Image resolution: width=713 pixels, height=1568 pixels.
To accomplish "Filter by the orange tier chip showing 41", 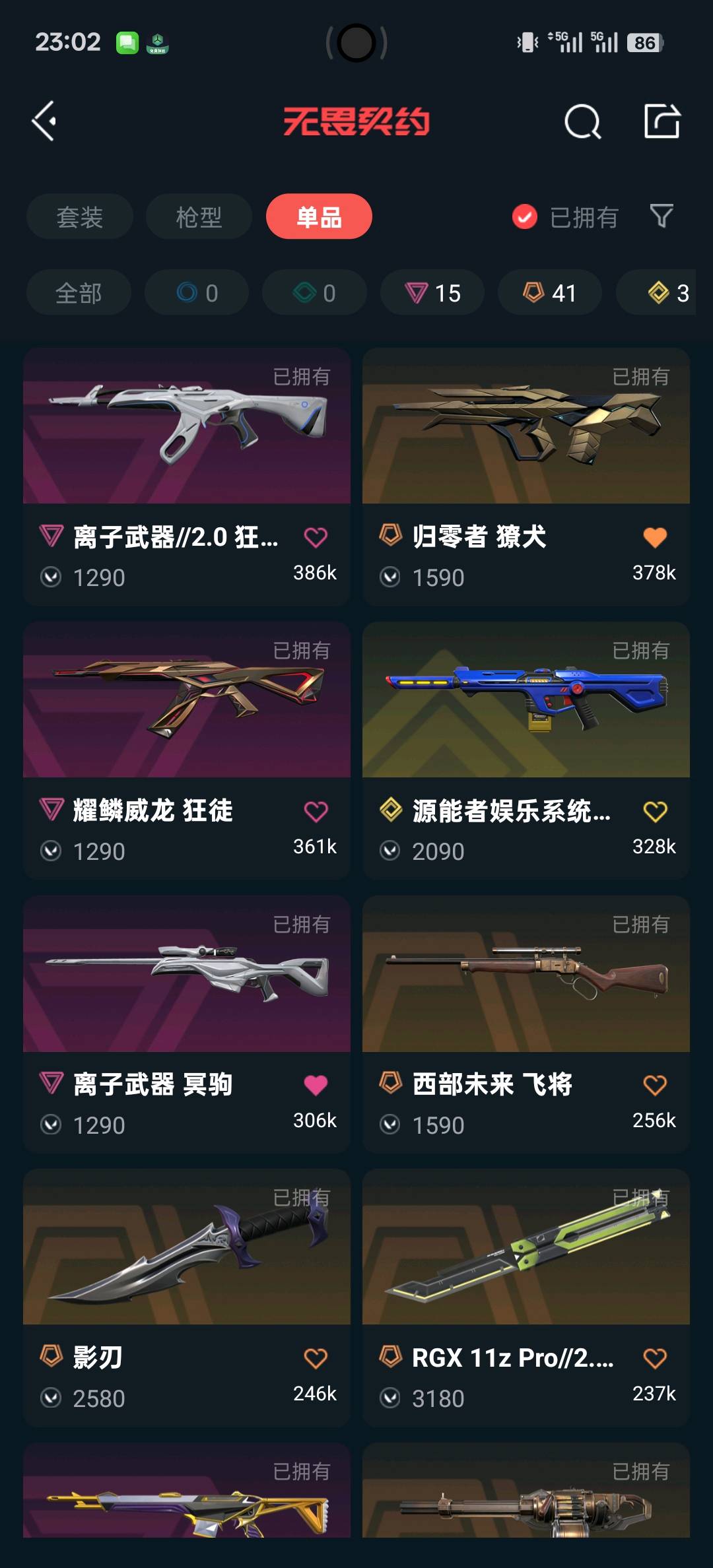I will 550,292.
